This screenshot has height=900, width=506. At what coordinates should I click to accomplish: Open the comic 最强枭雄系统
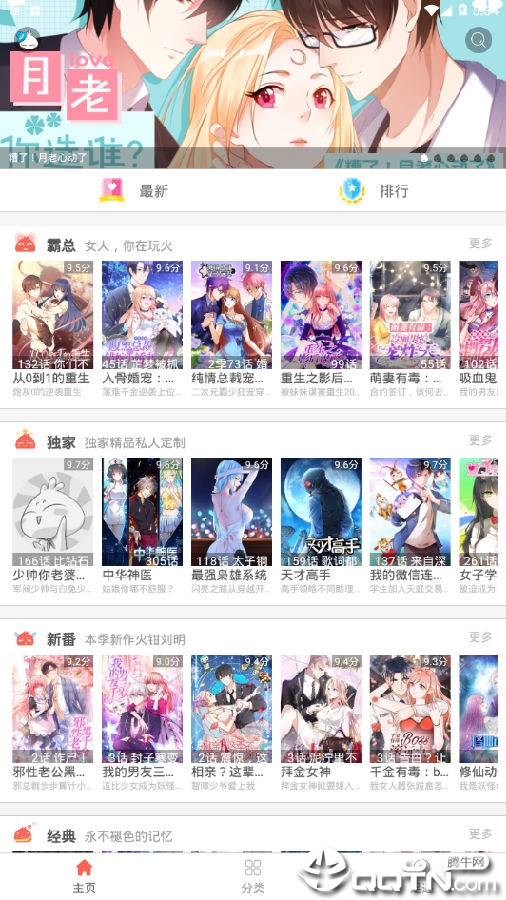231,526
